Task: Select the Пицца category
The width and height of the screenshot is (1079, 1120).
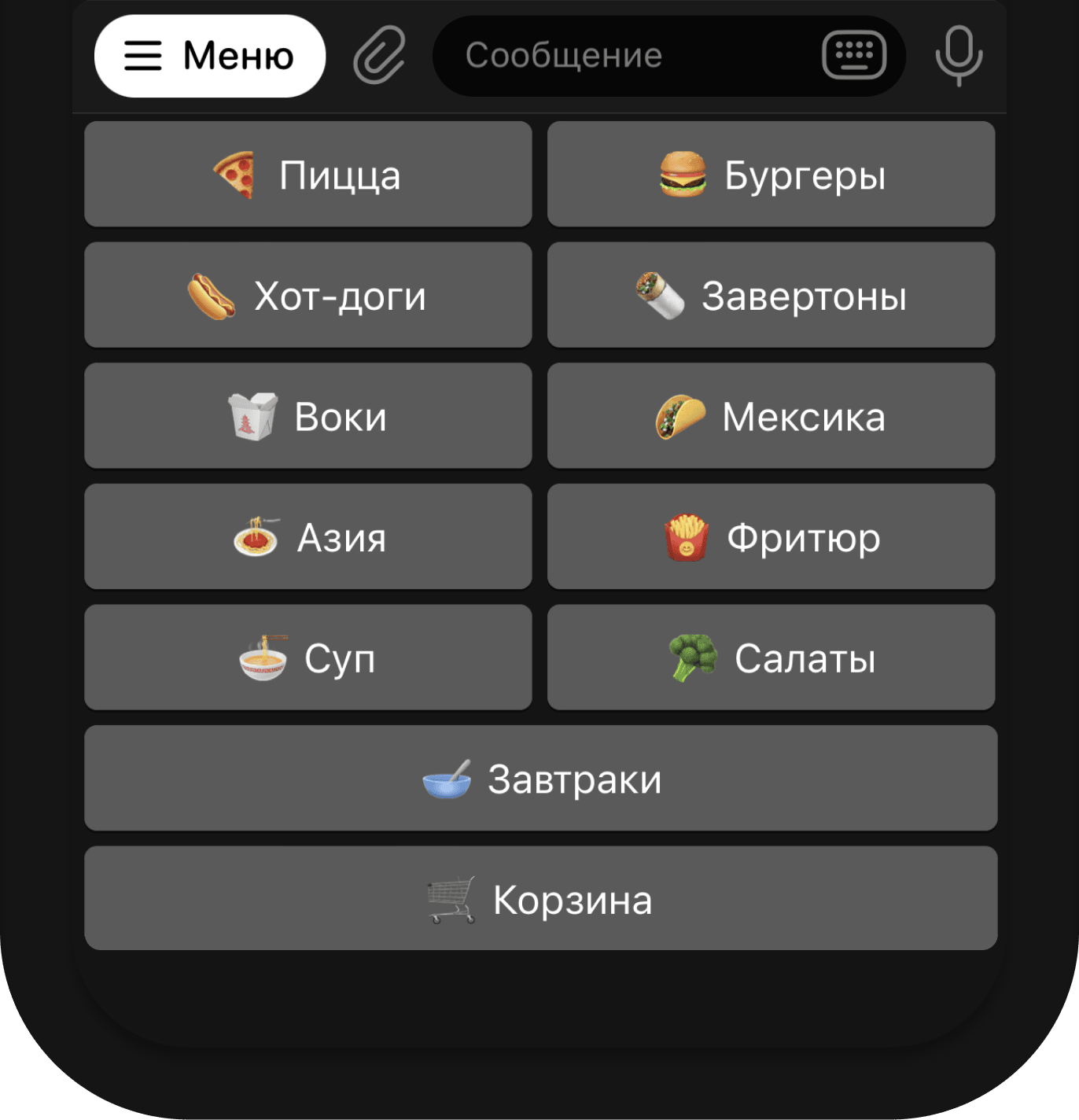Action: pos(307,175)
